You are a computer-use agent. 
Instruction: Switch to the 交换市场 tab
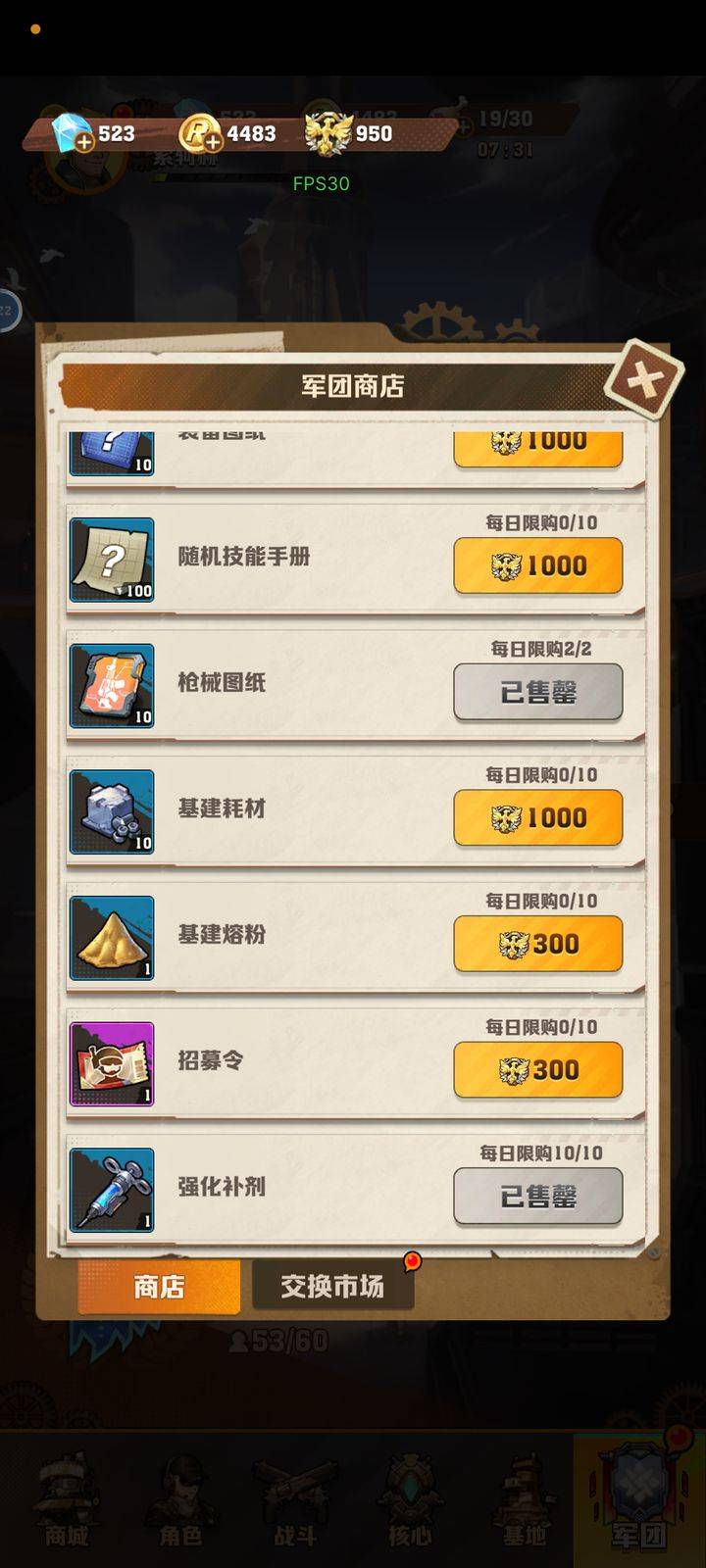(332, 1286)
